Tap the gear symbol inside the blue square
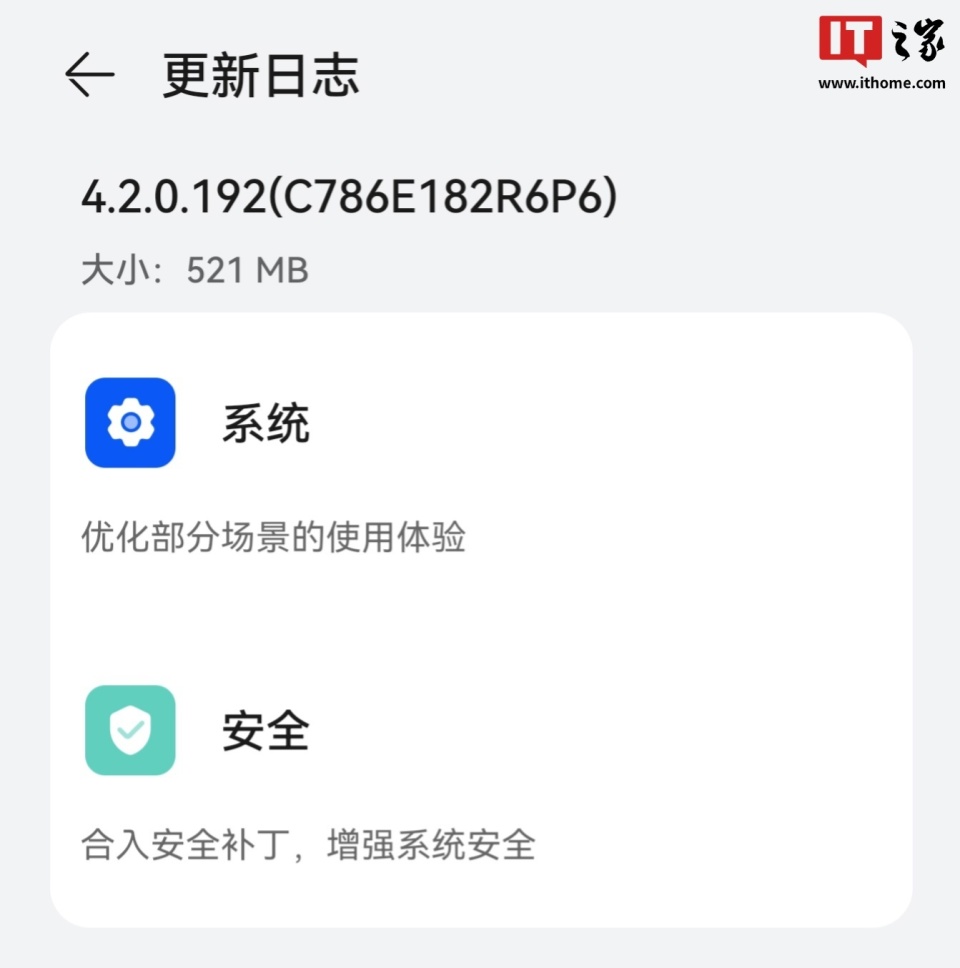Image resolution: width=960 pixels, height=968 pixels. point(130,423)
